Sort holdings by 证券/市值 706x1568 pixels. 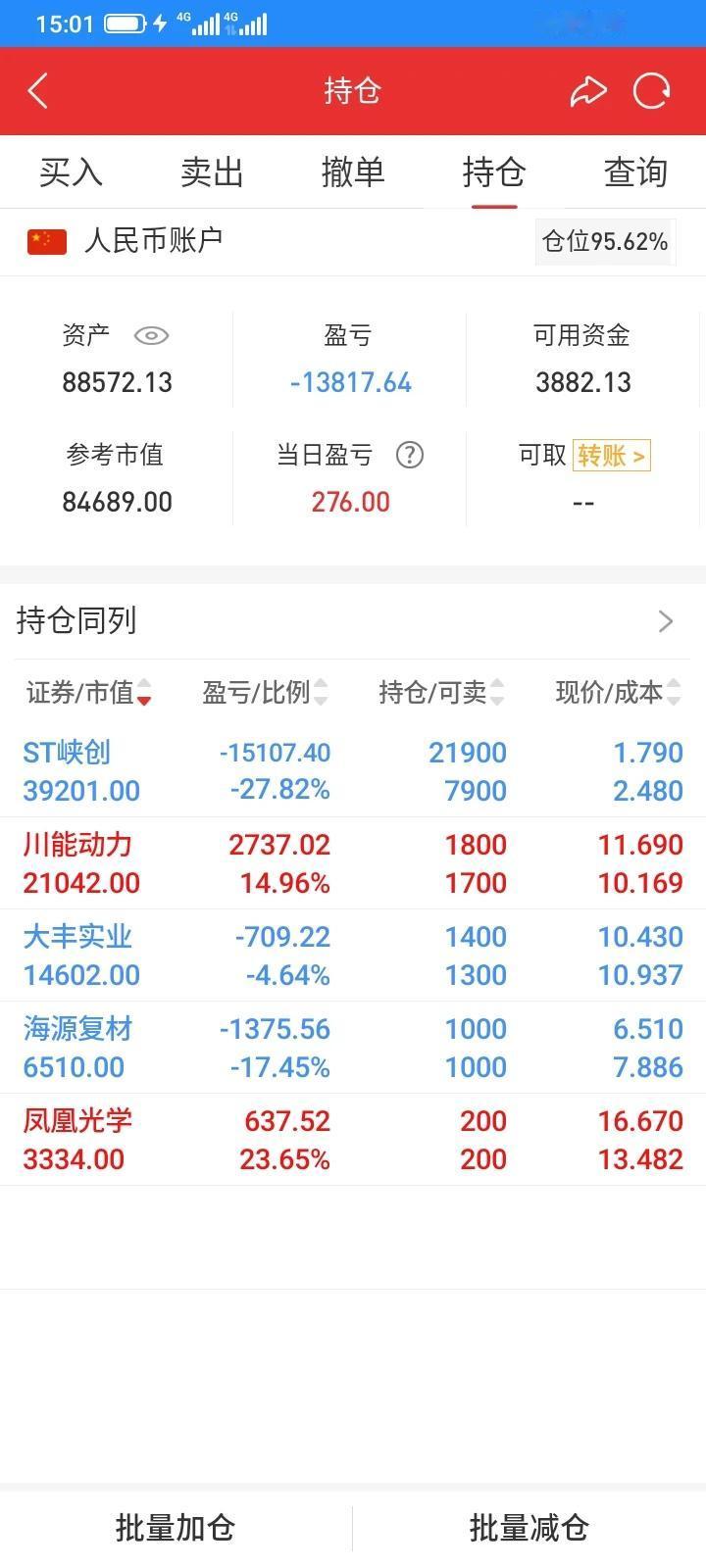coord(90,693)
